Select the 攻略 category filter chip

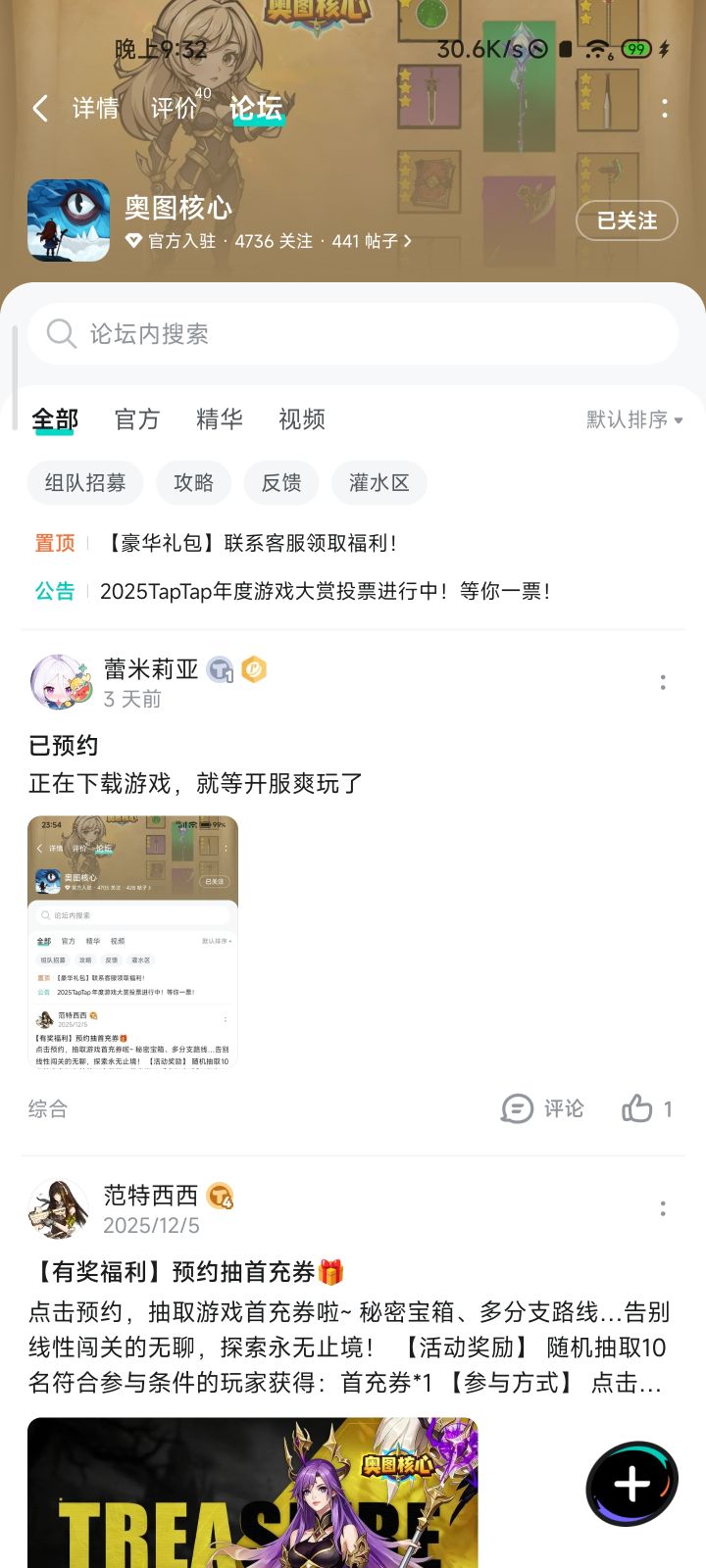pyautogui.click(x=193, y=482)
